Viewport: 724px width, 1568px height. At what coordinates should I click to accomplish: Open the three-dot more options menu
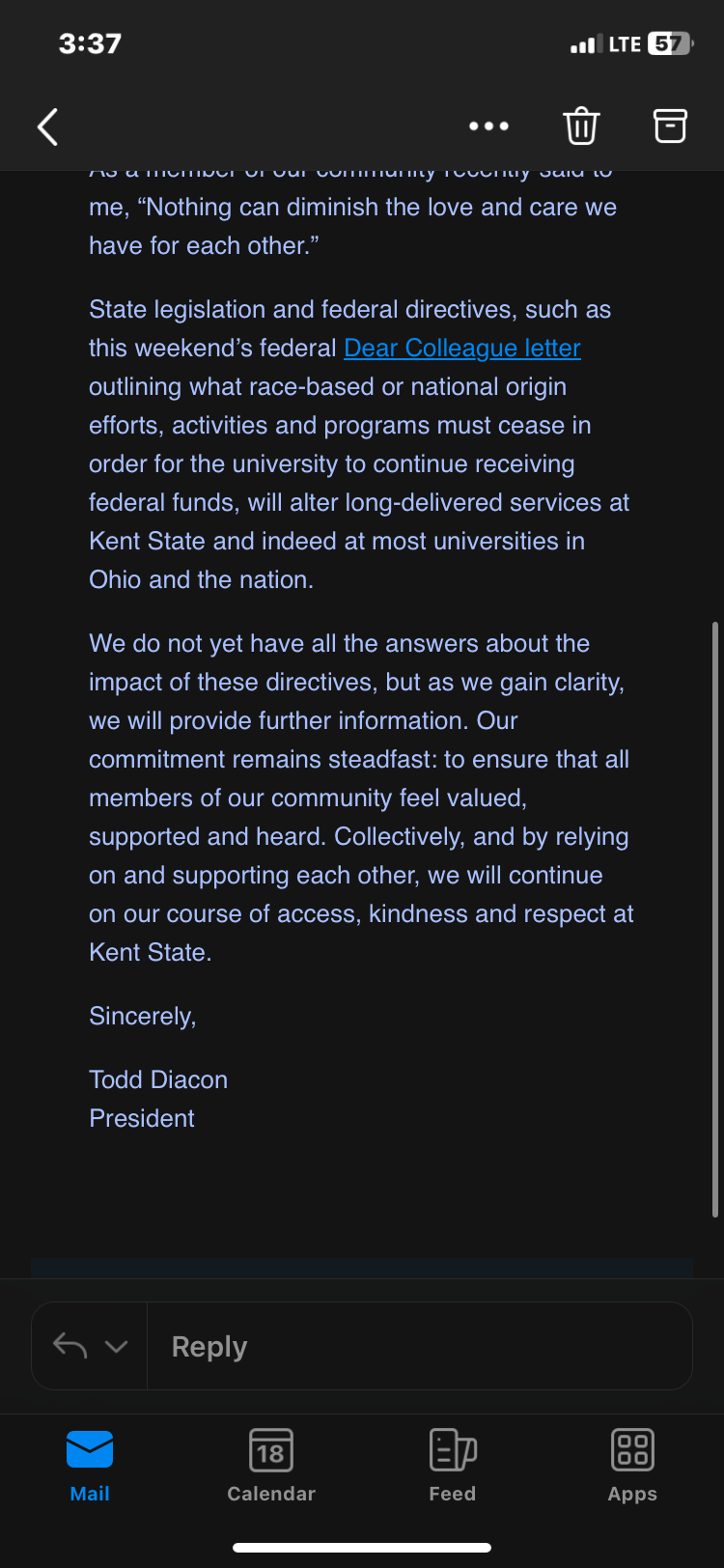488,126
